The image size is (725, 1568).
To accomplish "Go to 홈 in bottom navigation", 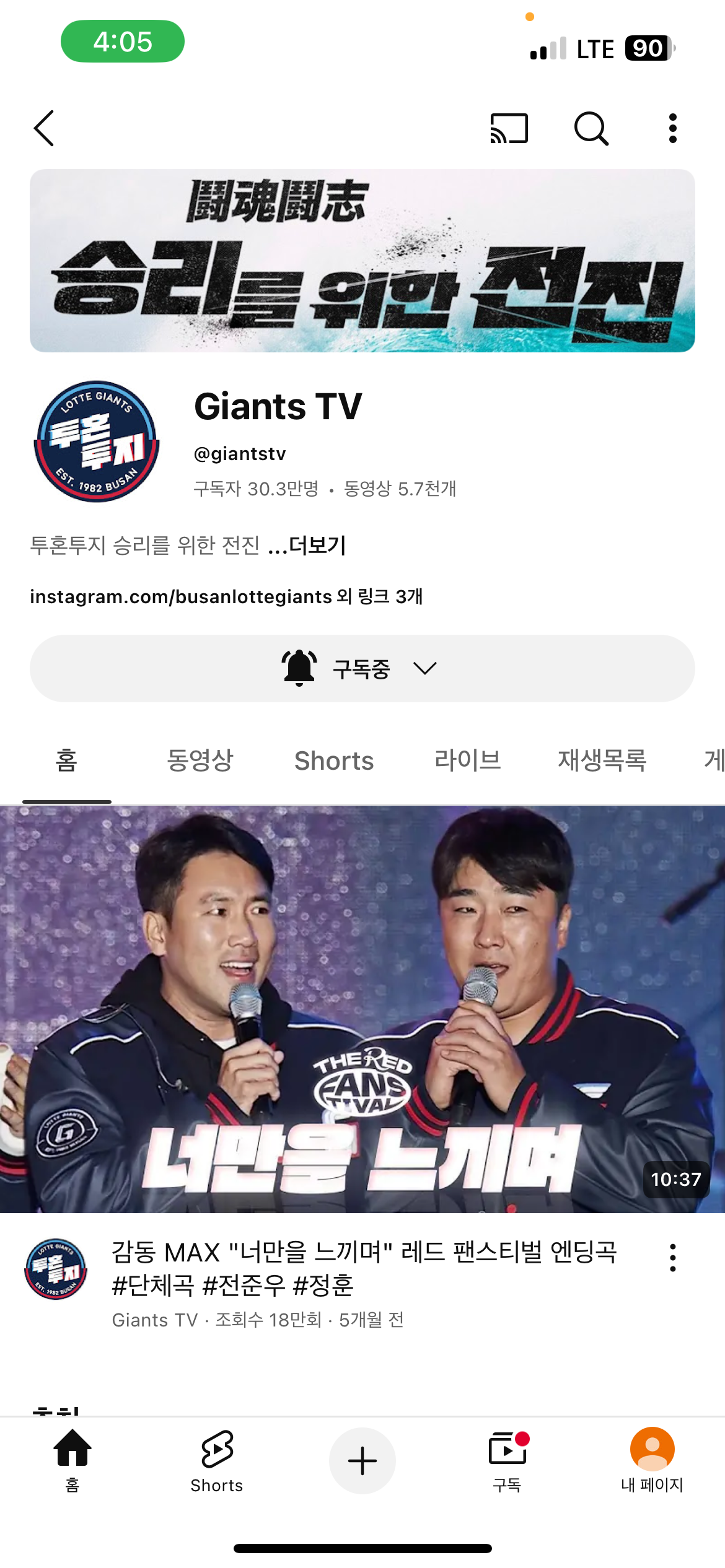I will coord(72,1461).
